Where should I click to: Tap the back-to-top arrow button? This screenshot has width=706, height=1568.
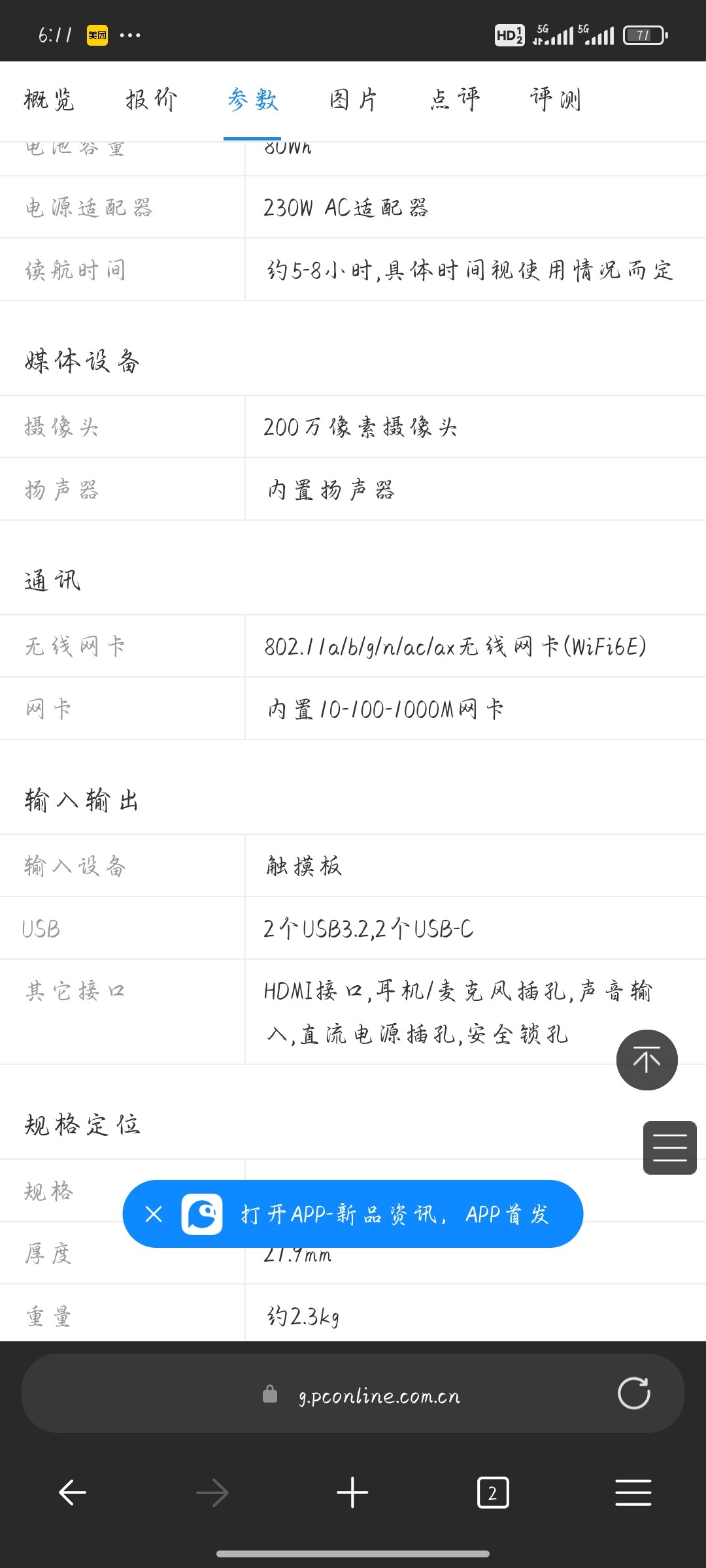click(647, 1060)
